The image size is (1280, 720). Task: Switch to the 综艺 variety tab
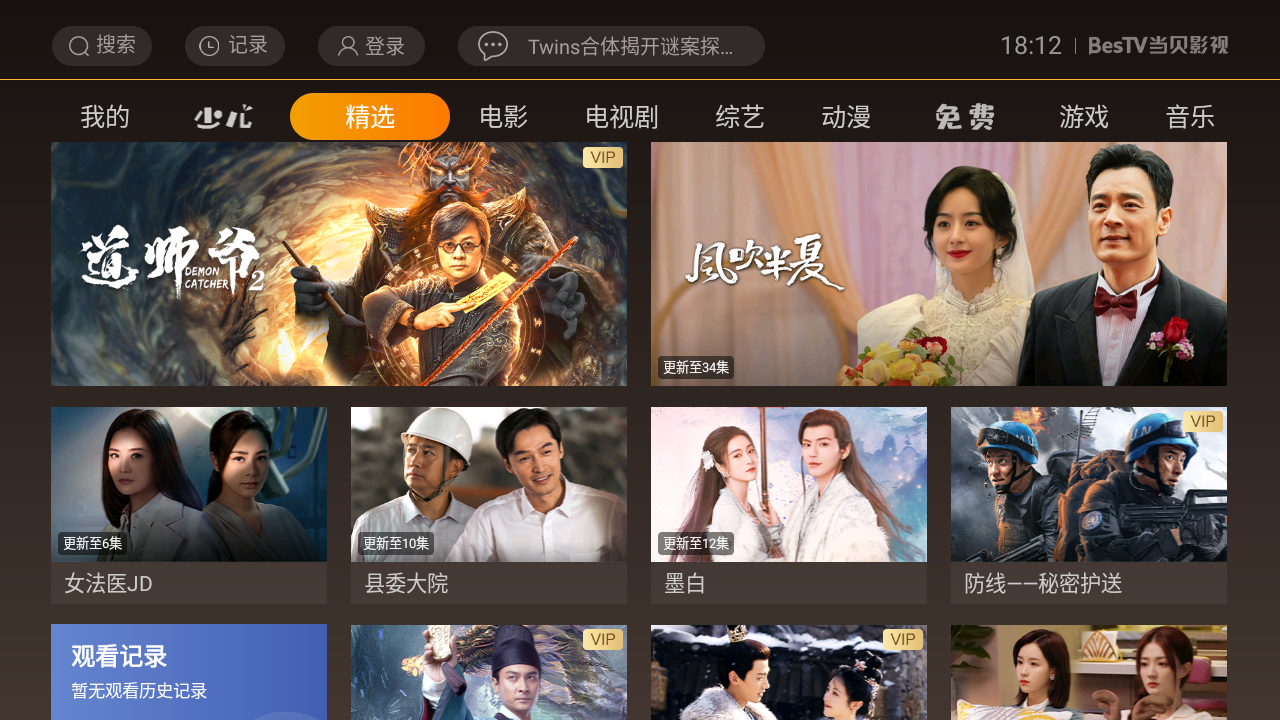coord(740,117)
